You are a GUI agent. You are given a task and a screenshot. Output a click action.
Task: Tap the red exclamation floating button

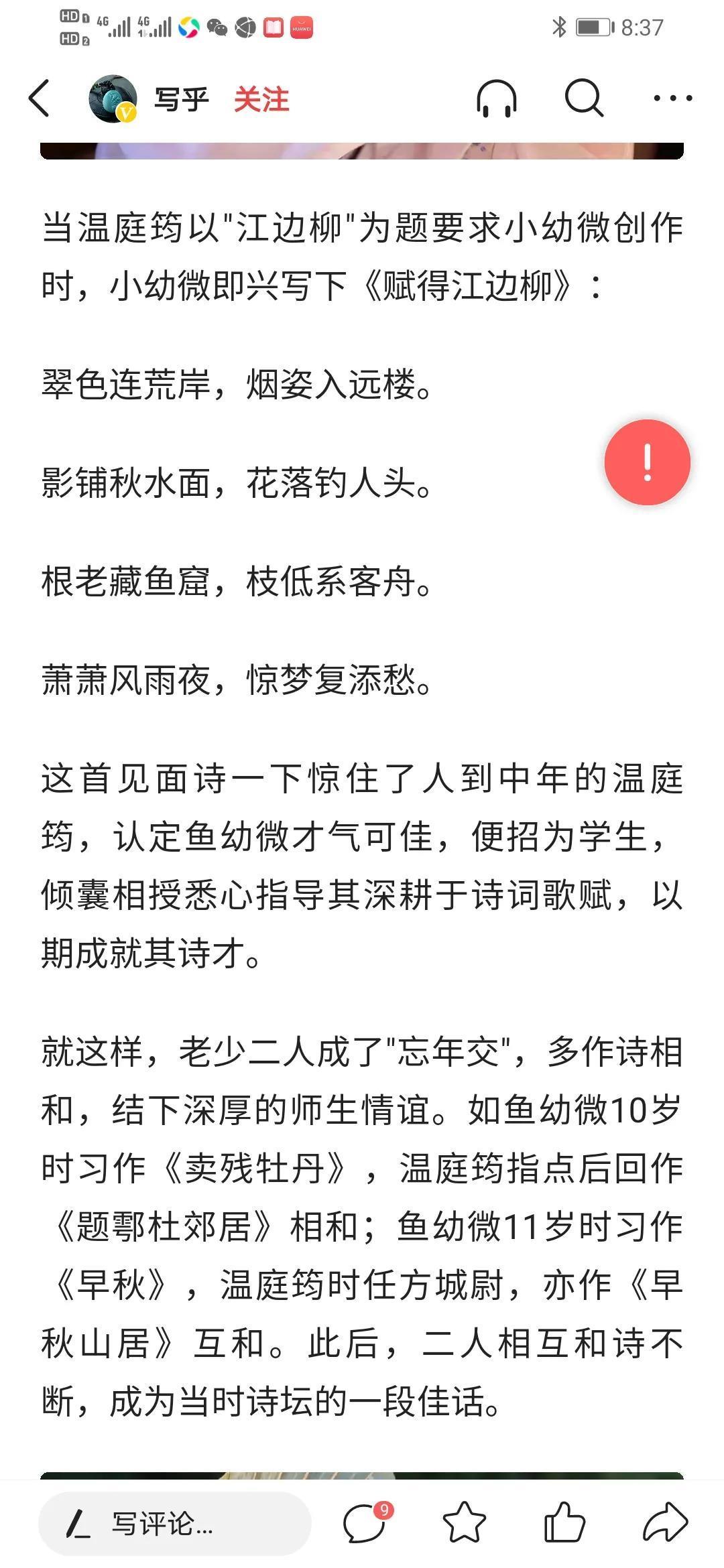coord(648,462)
